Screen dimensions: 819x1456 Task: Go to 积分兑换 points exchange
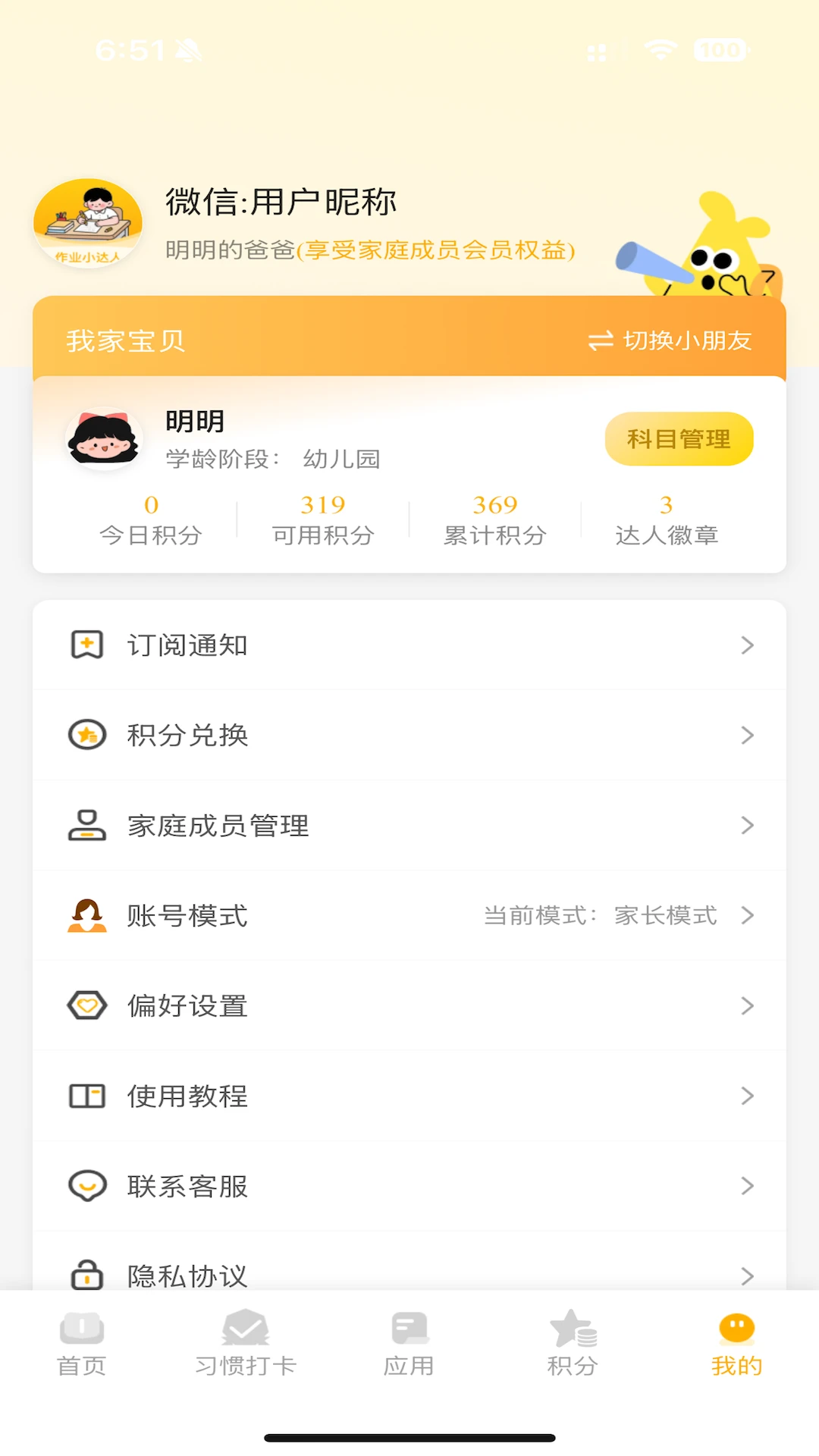(x=409, y=735)
